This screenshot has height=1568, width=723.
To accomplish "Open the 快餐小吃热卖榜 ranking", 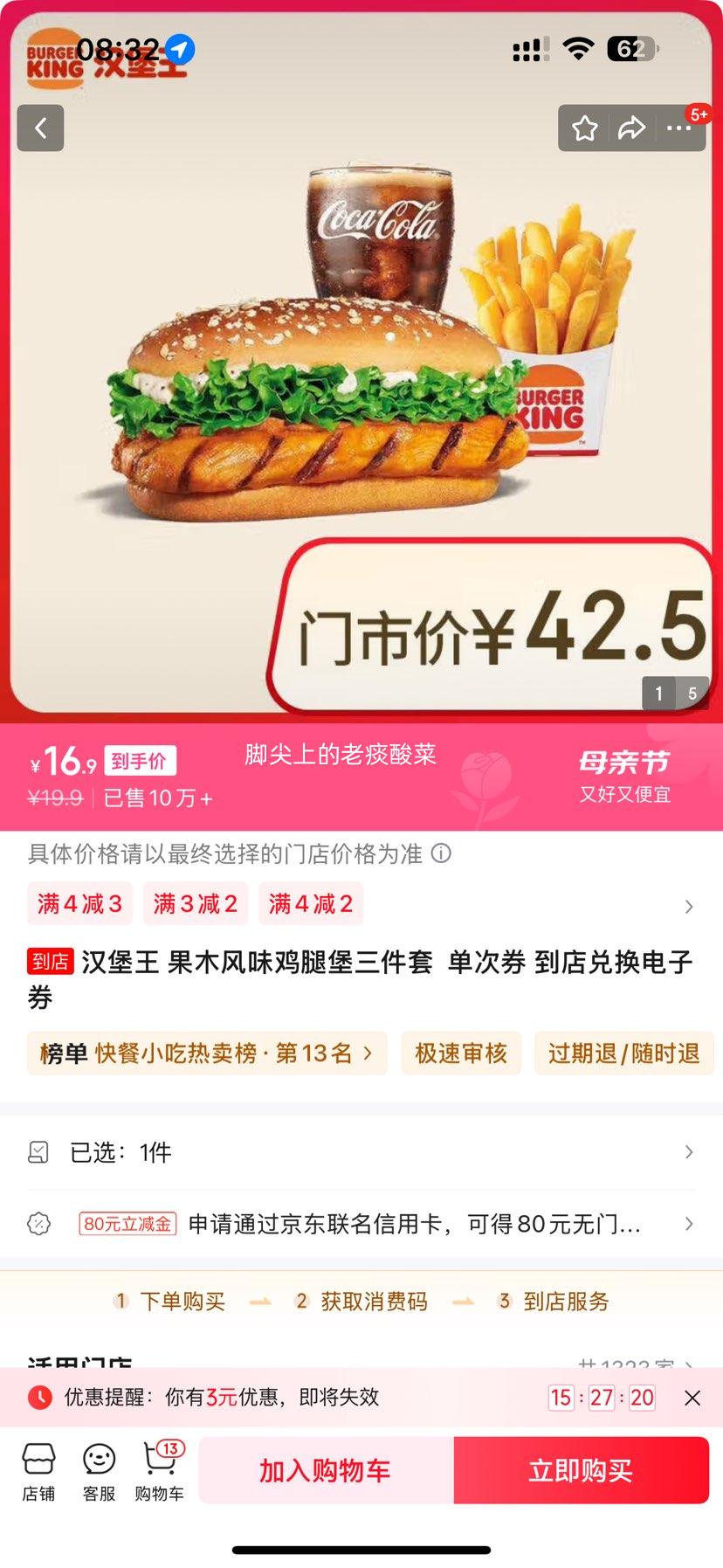I will tap(207, 1053).
